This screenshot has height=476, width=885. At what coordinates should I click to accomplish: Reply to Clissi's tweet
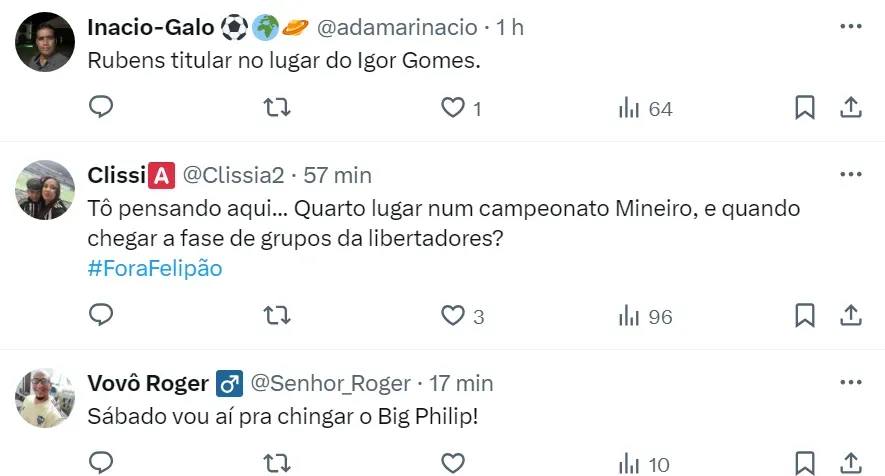[x=101, y=316]
